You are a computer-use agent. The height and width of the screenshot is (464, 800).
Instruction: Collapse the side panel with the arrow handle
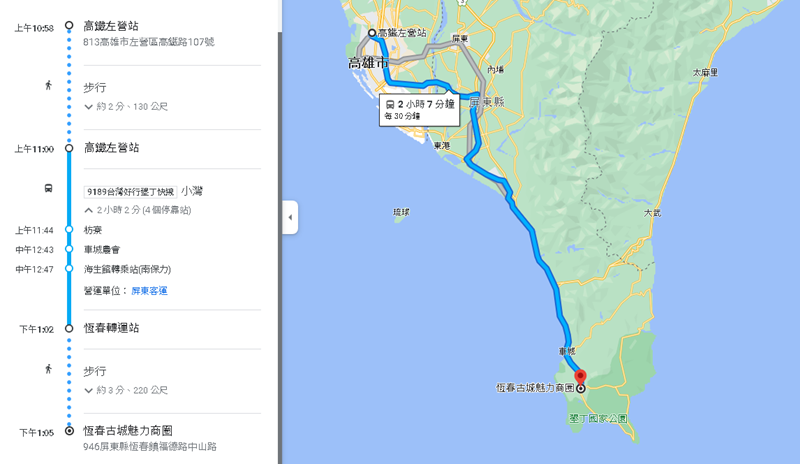tap(290, 217)
